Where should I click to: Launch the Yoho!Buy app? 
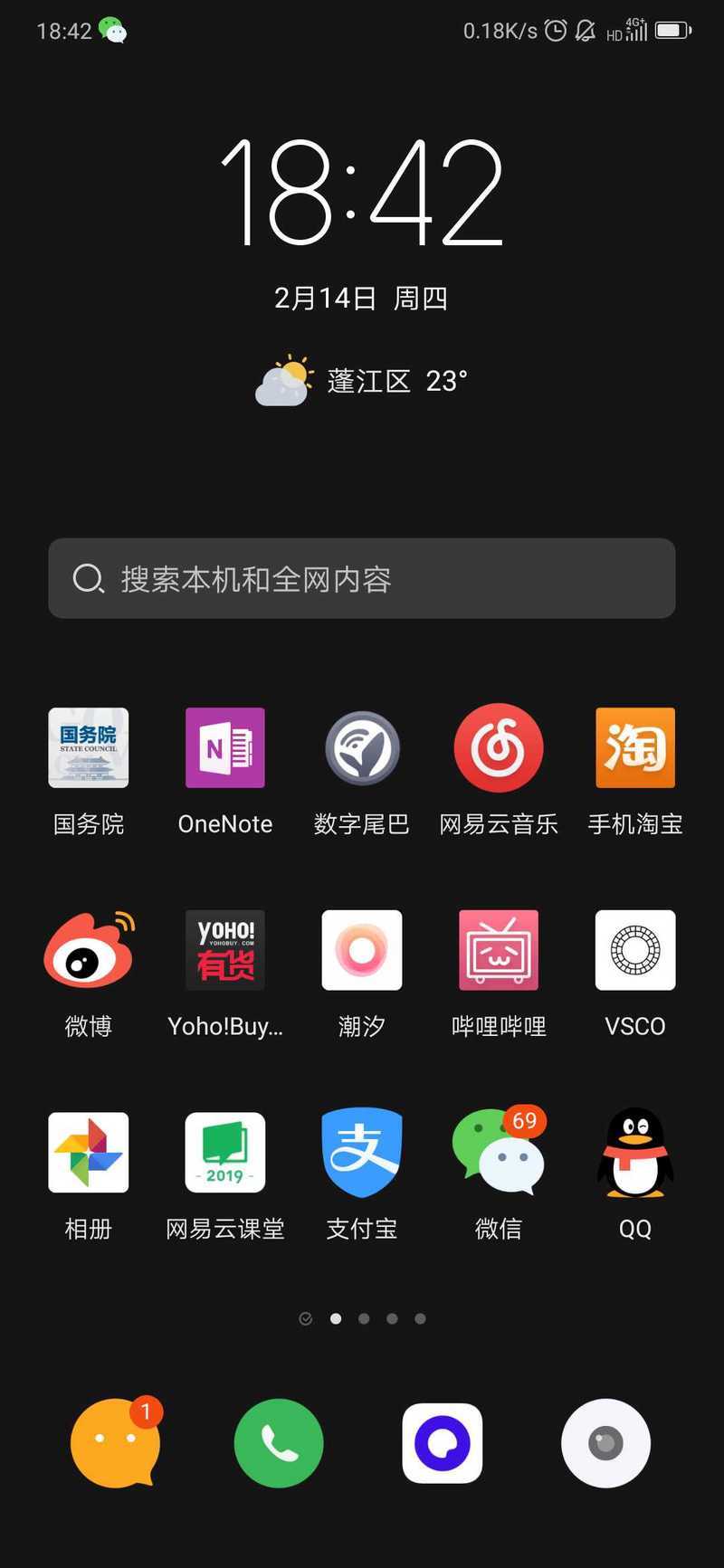[x=225, y=950]
